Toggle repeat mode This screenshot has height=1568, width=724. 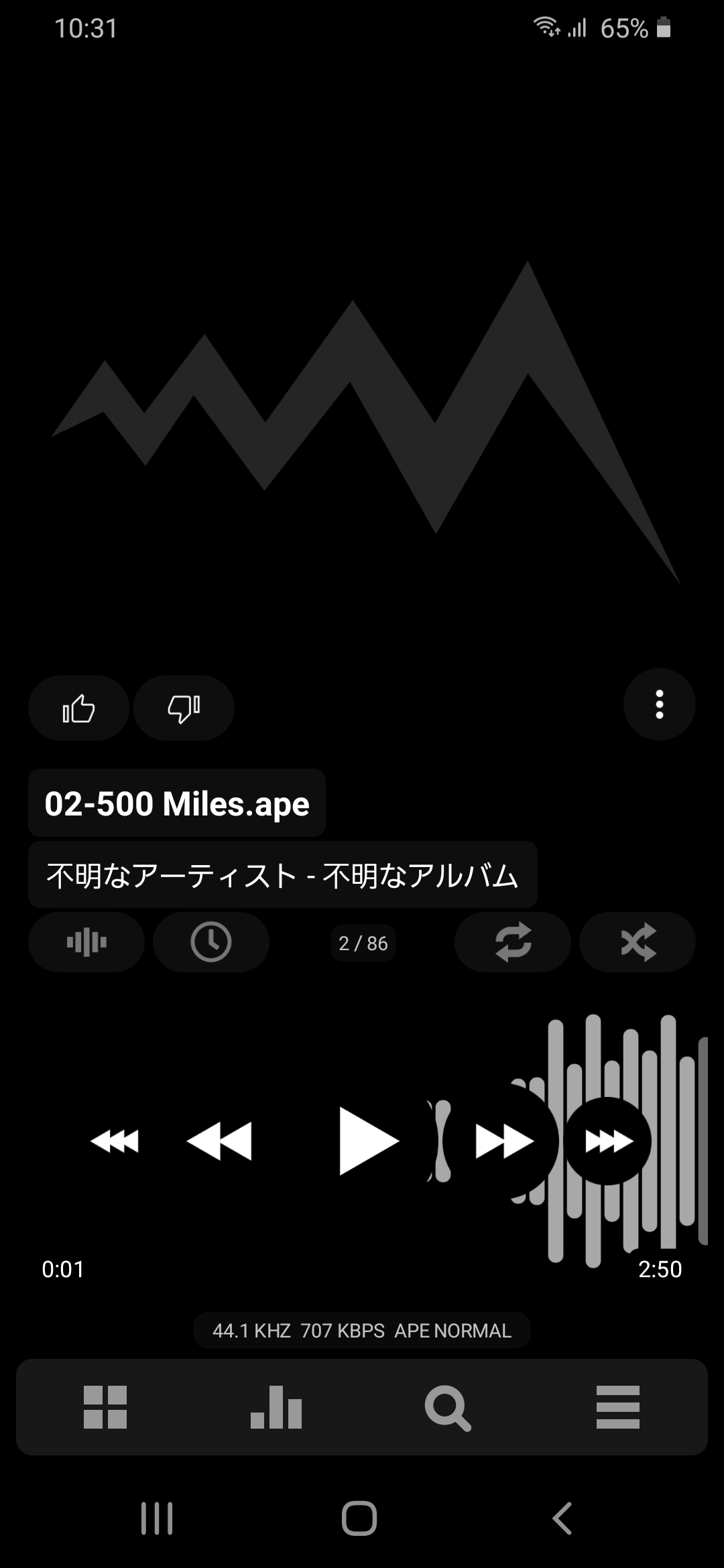click(x=513, y=942)
